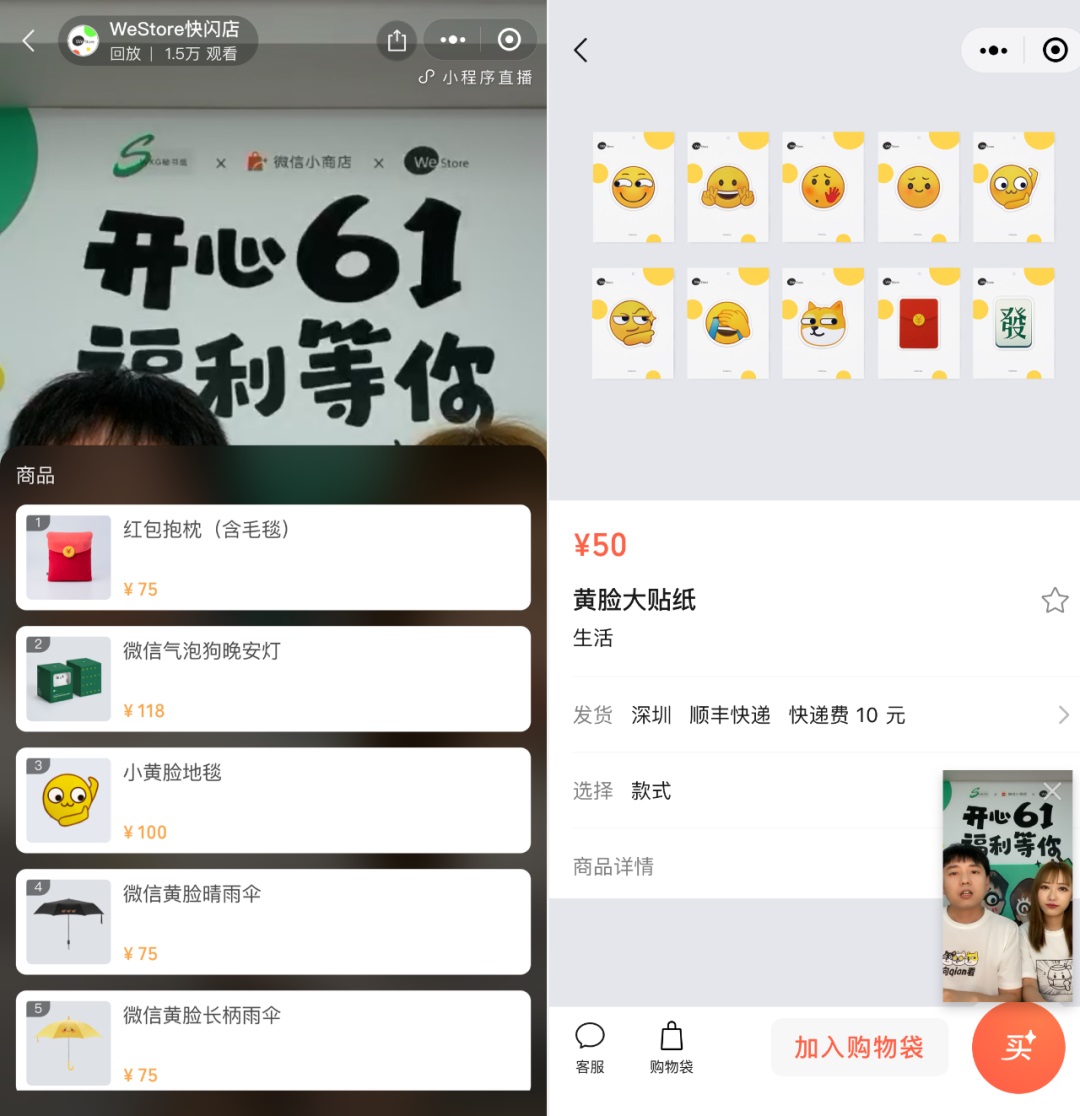
Task: Tap the 加入购物袋 add-to-bag button
Action: (x=859, y=1046)
